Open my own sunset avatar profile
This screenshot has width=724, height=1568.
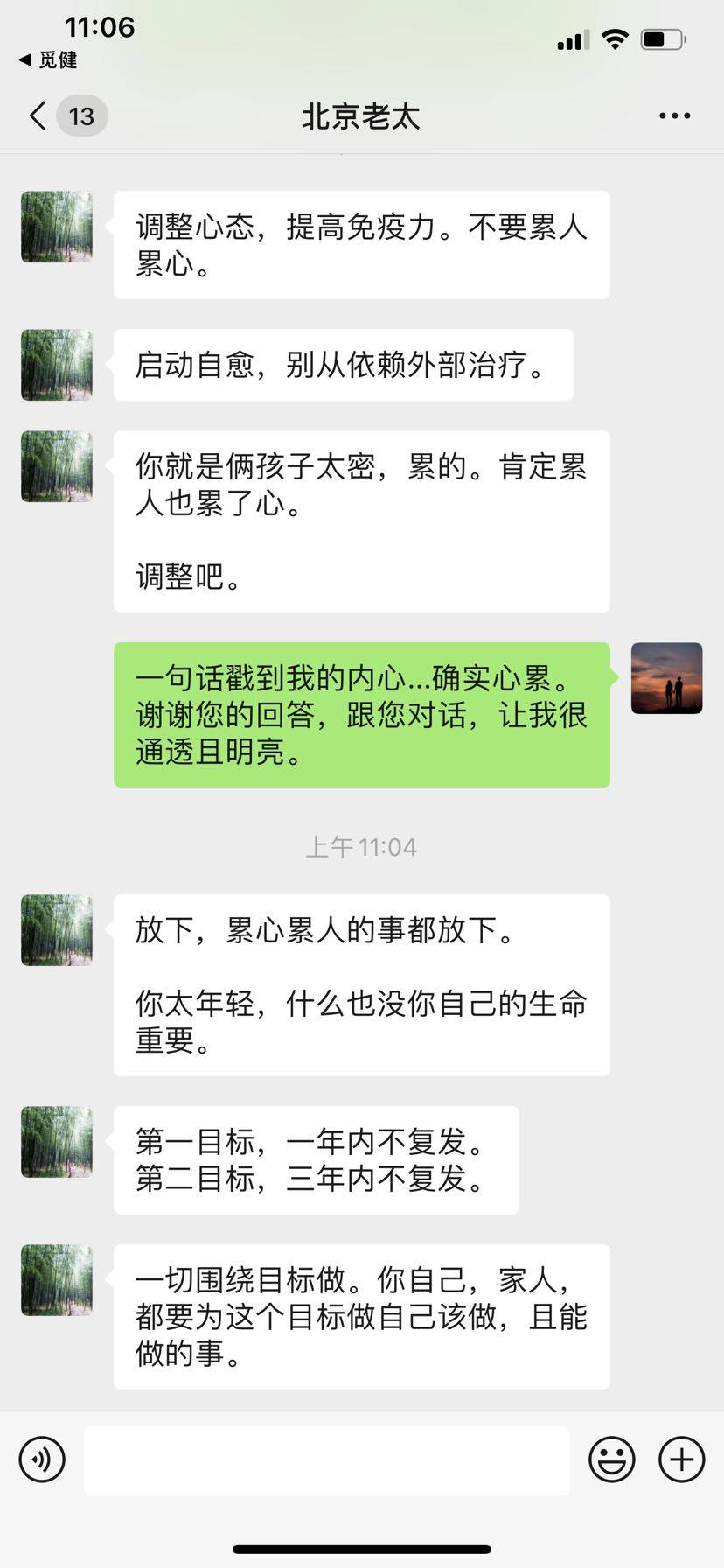[x=666, y=678]
